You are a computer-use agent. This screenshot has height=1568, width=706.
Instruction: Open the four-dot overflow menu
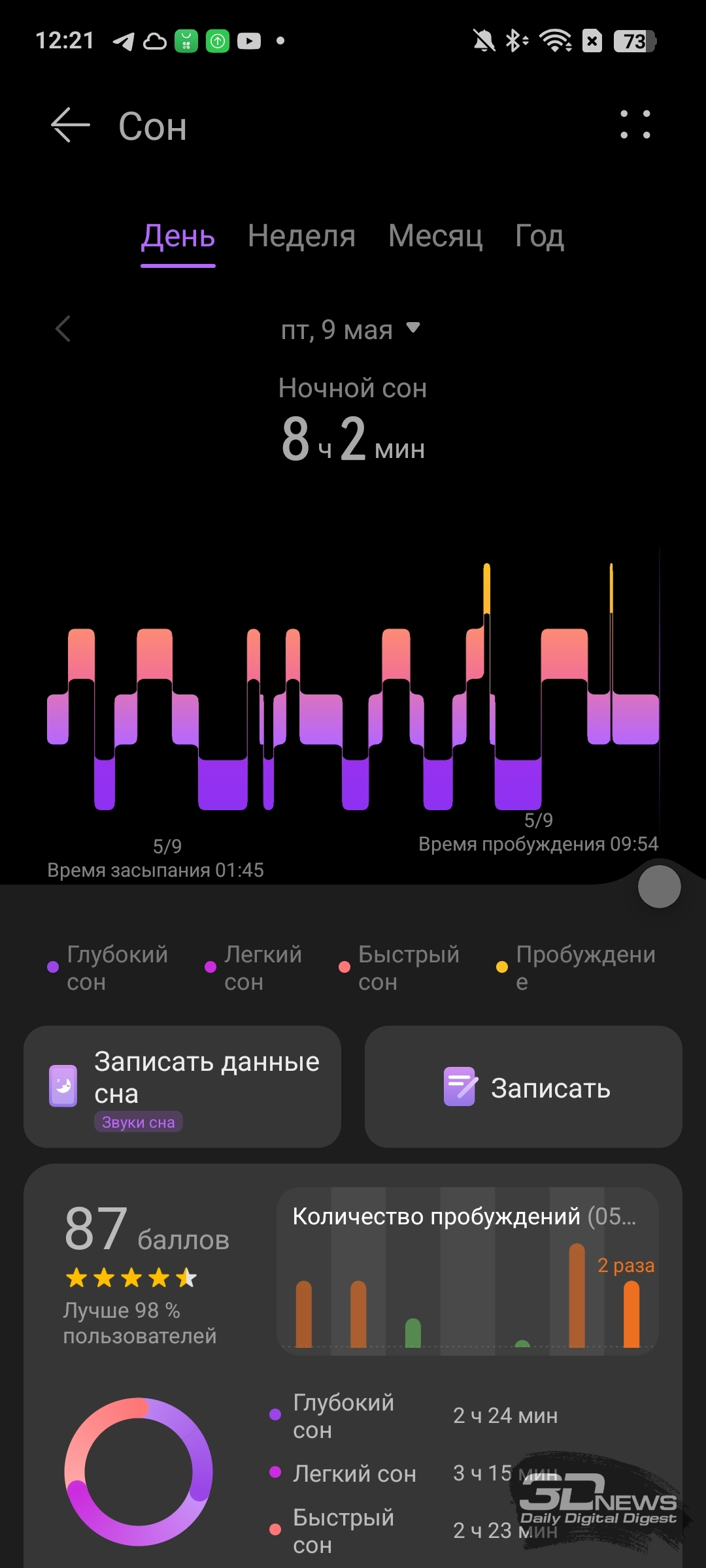pyautogui.click(x=635, y=124)
